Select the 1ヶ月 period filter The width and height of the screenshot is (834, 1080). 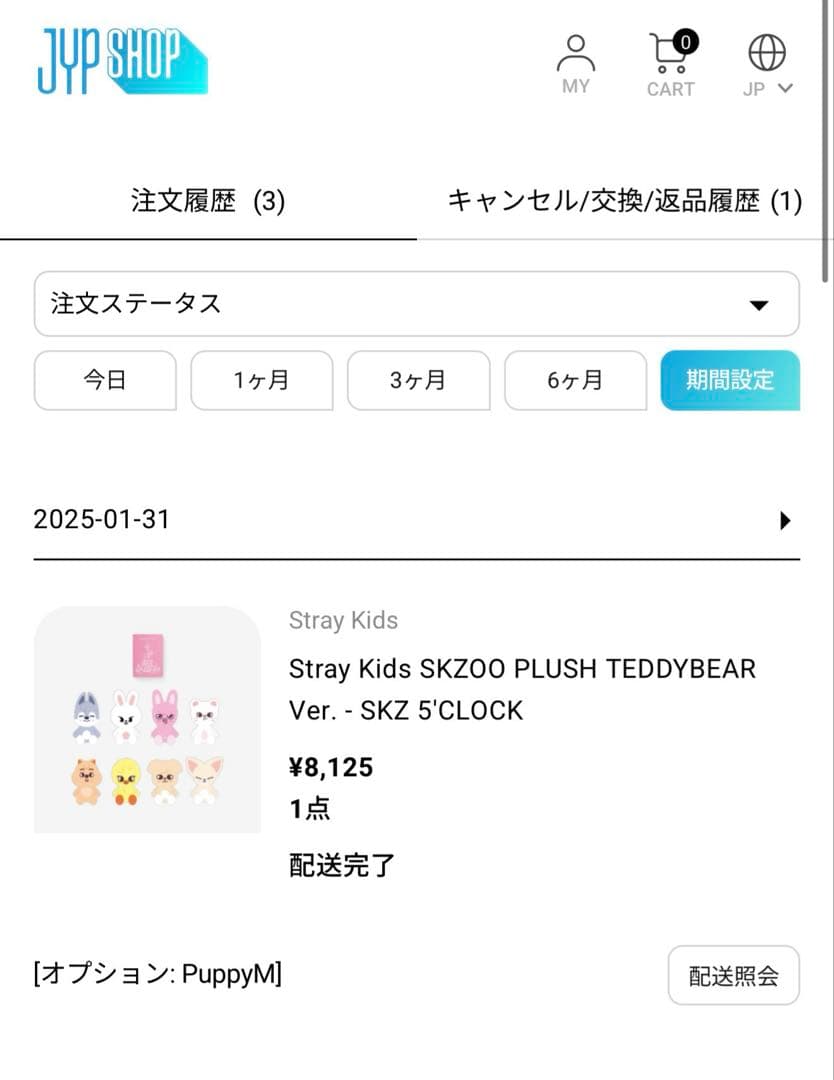tap(261, 381)
